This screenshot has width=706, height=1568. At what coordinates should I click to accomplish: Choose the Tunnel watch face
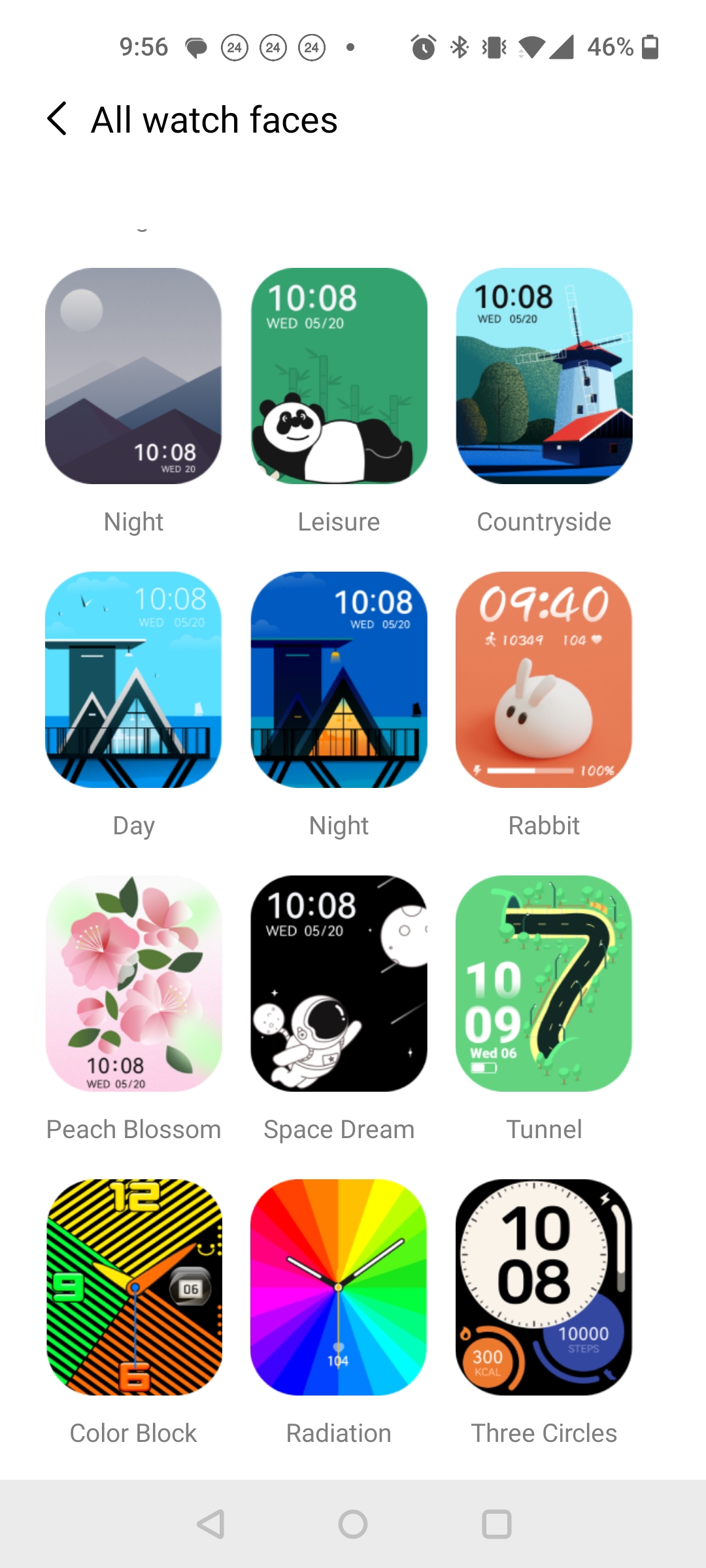[544, 983]
